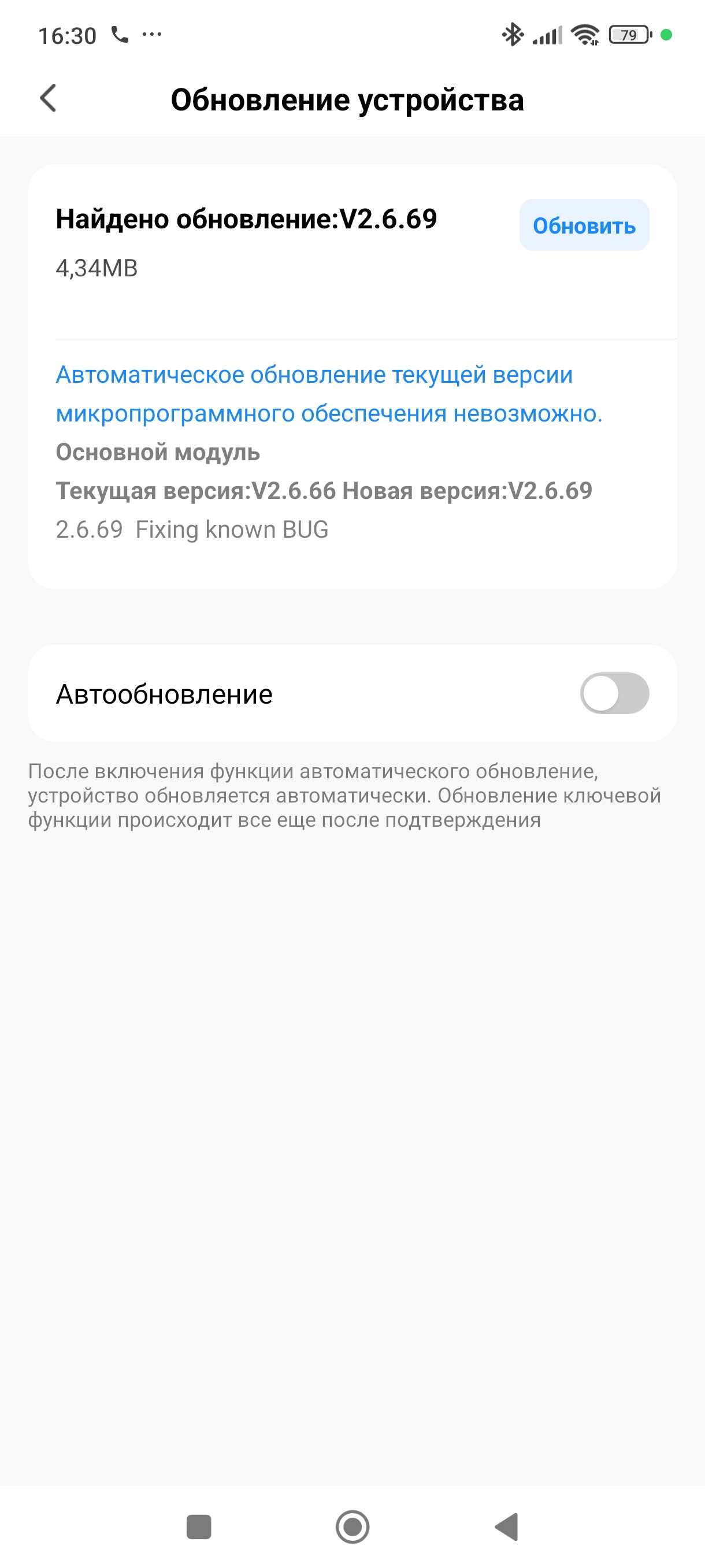
Task: Go to the system home screen
Action: coord(352,1526)
